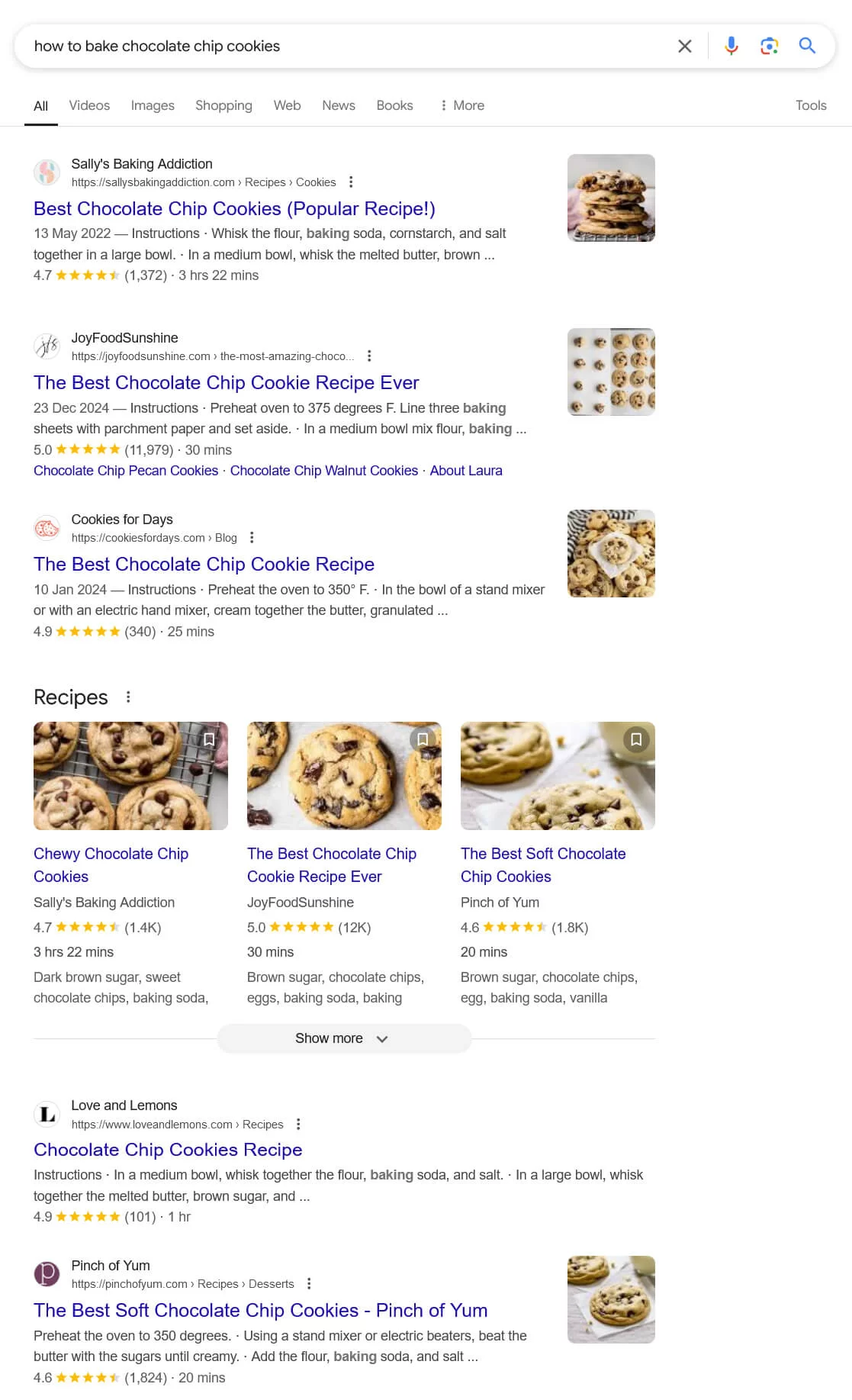Click JoyFoodSunshine's five-star rating stars
The image size is (852, 1400).
pyautogui.click(x=86, y=449)
